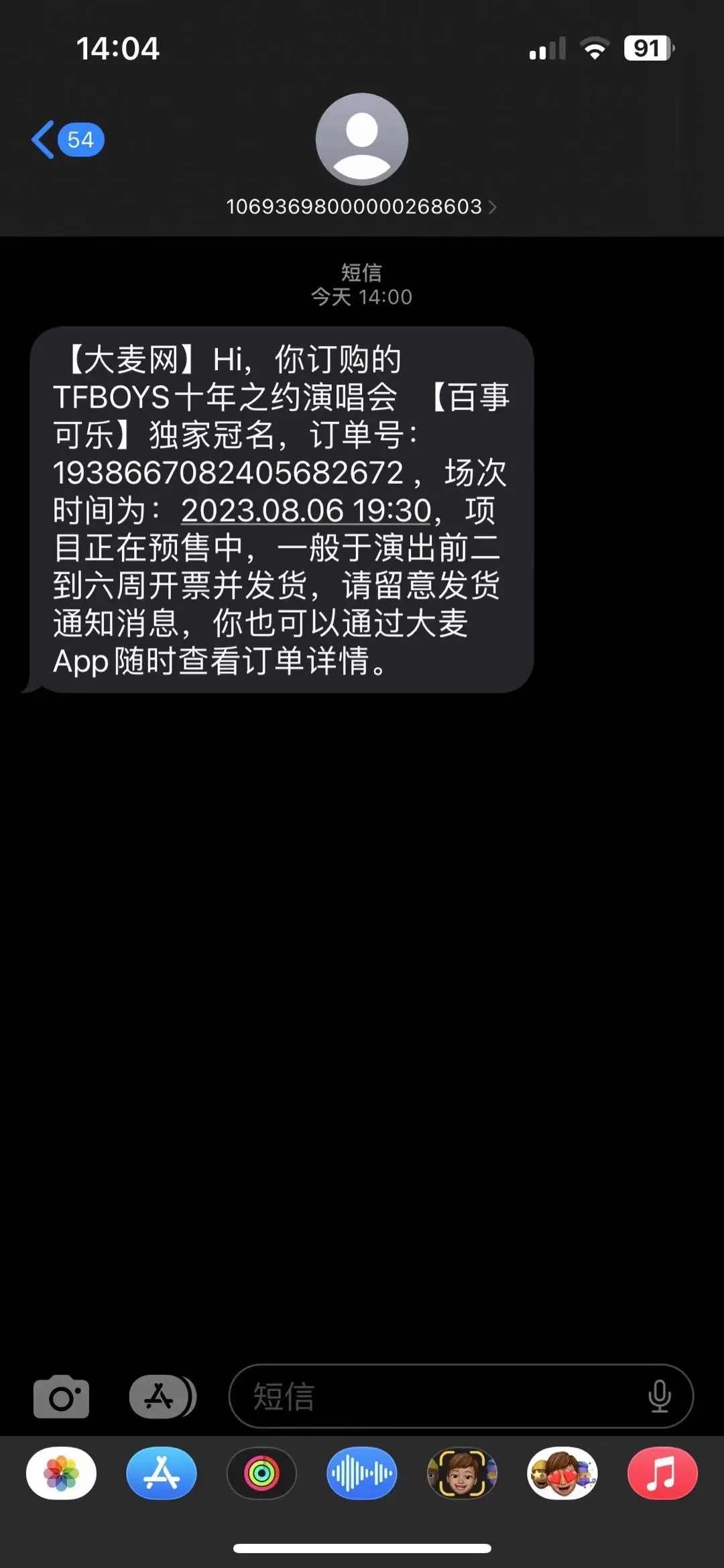Open the camera to attach a photo
724x1568 pixels.
click(x=61, y=1397)
